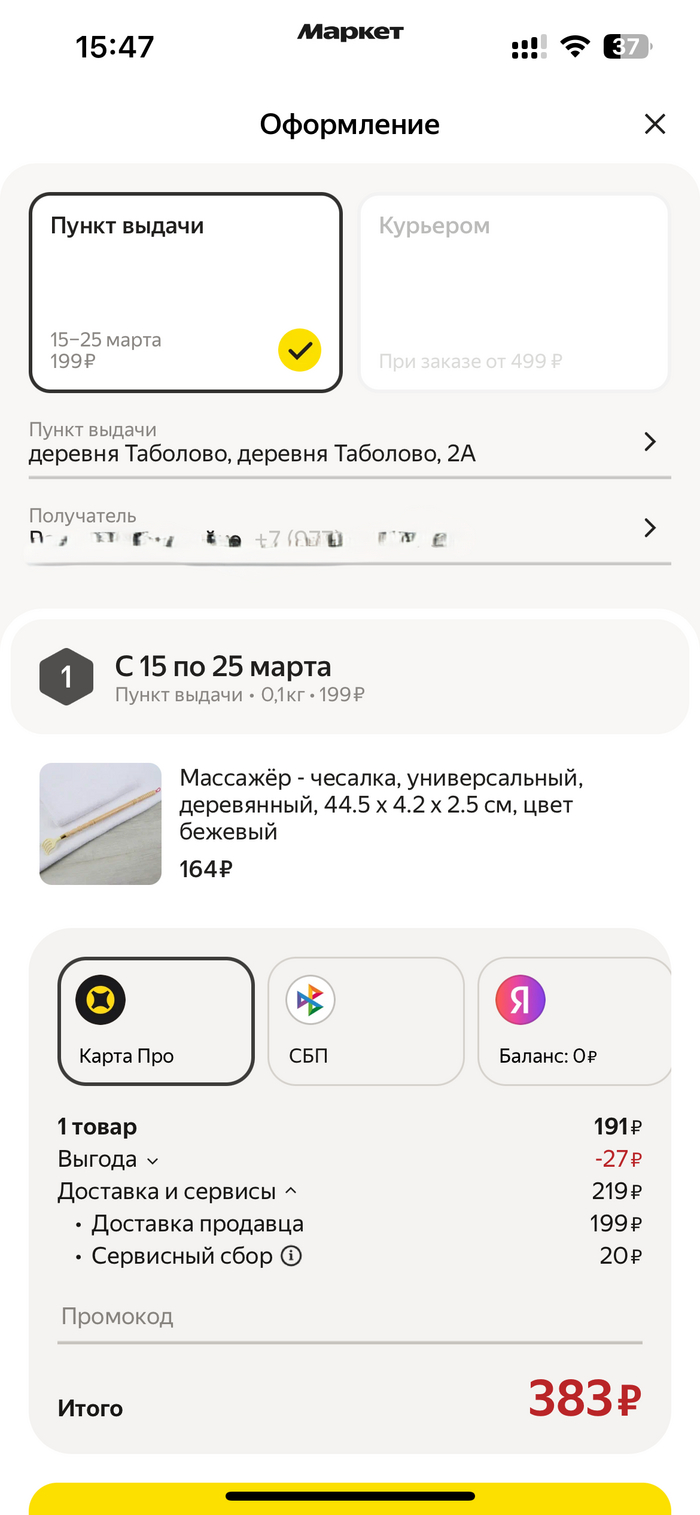Viewport: 700px width, 1515px height.
Task: Expand the Выгода breakdown
Action: pos(109,1159)
